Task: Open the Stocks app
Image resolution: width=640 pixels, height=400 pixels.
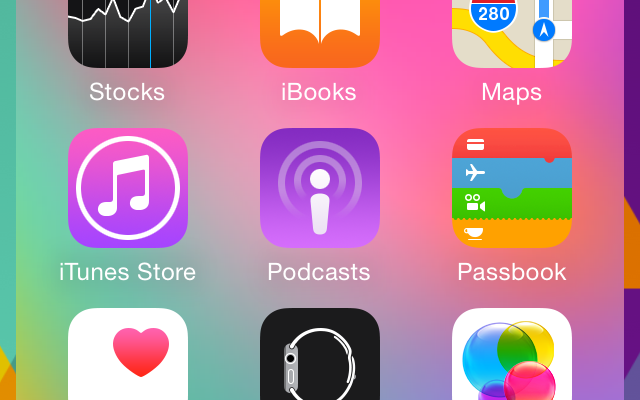Action: pyautogui.click(x=128, y=34)
